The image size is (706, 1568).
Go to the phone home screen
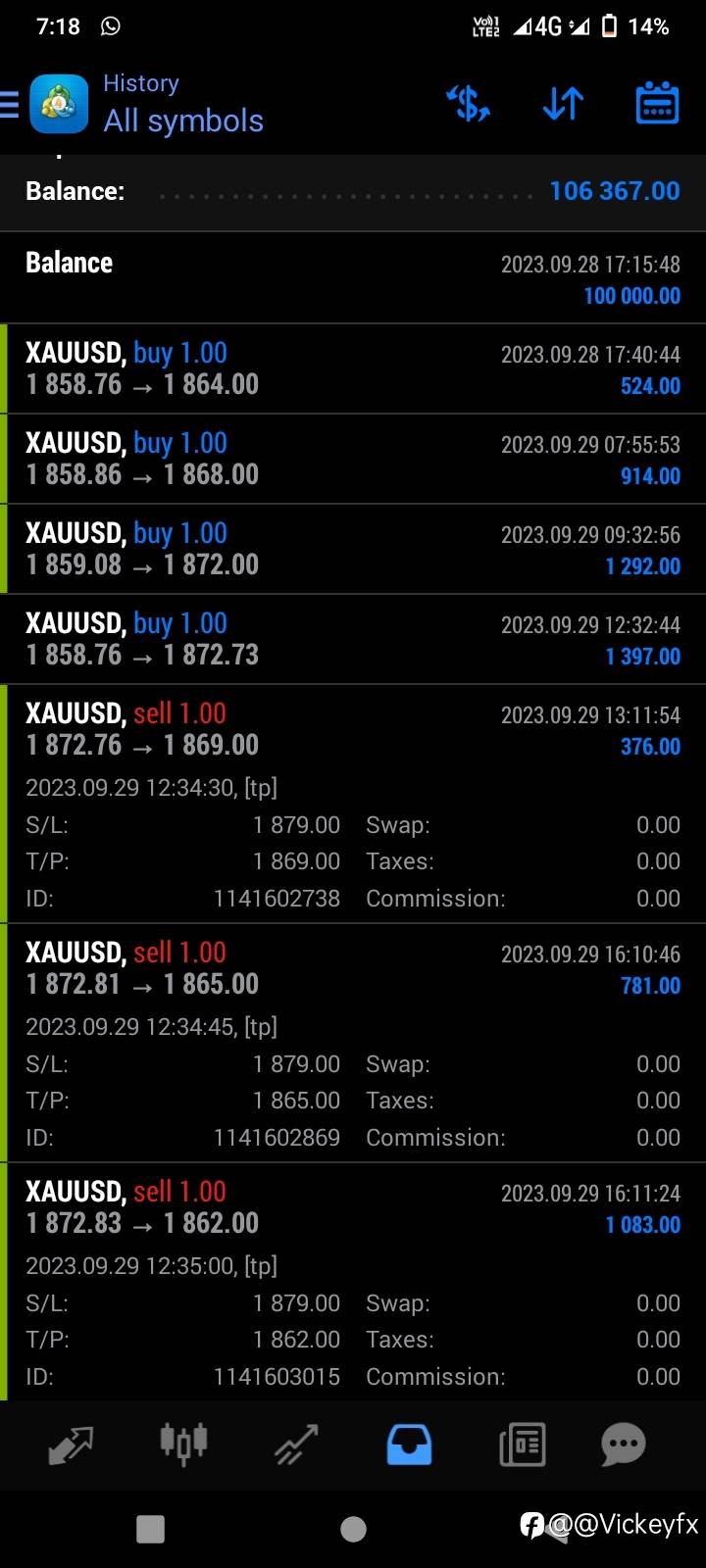coord(353,1529)
